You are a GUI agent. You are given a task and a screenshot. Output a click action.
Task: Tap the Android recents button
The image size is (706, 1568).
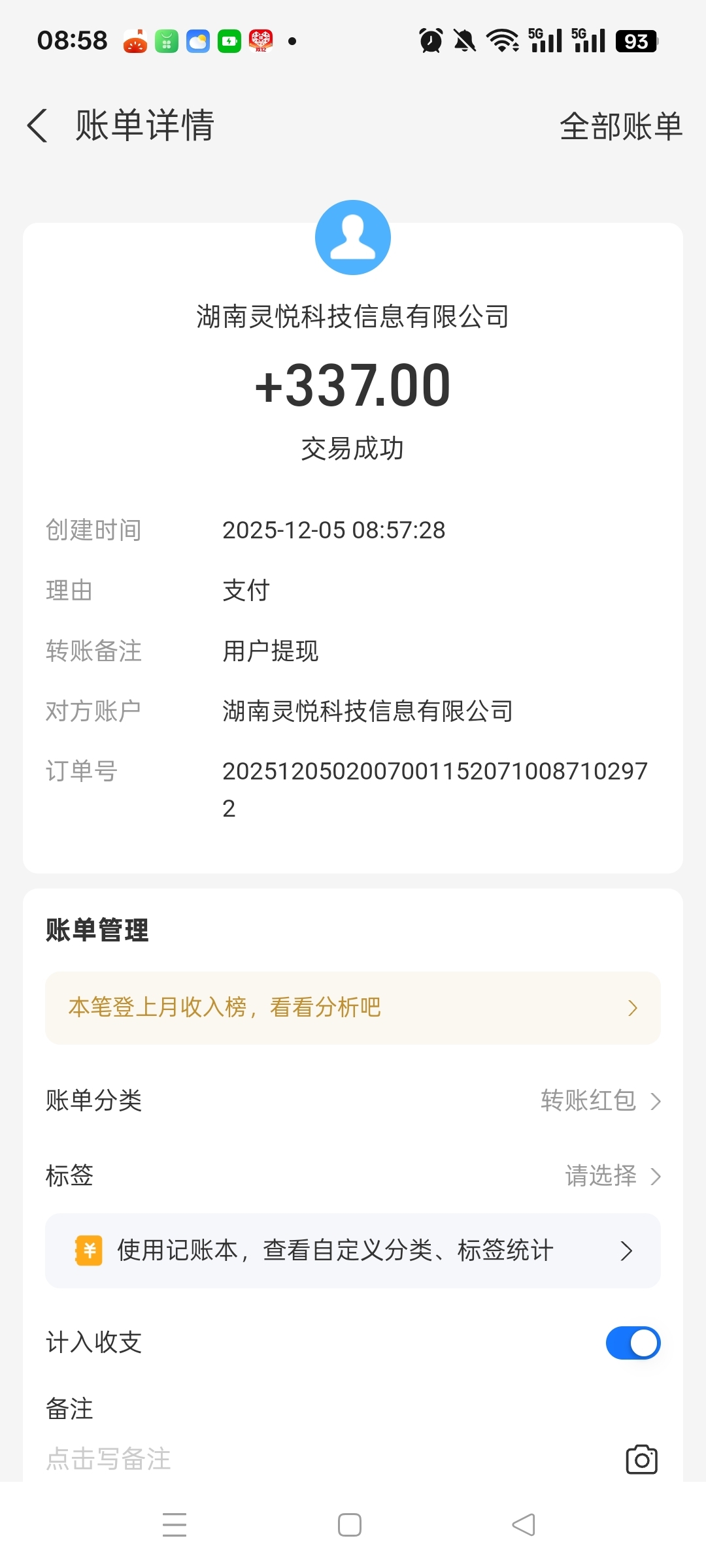tap(175, 1524)
